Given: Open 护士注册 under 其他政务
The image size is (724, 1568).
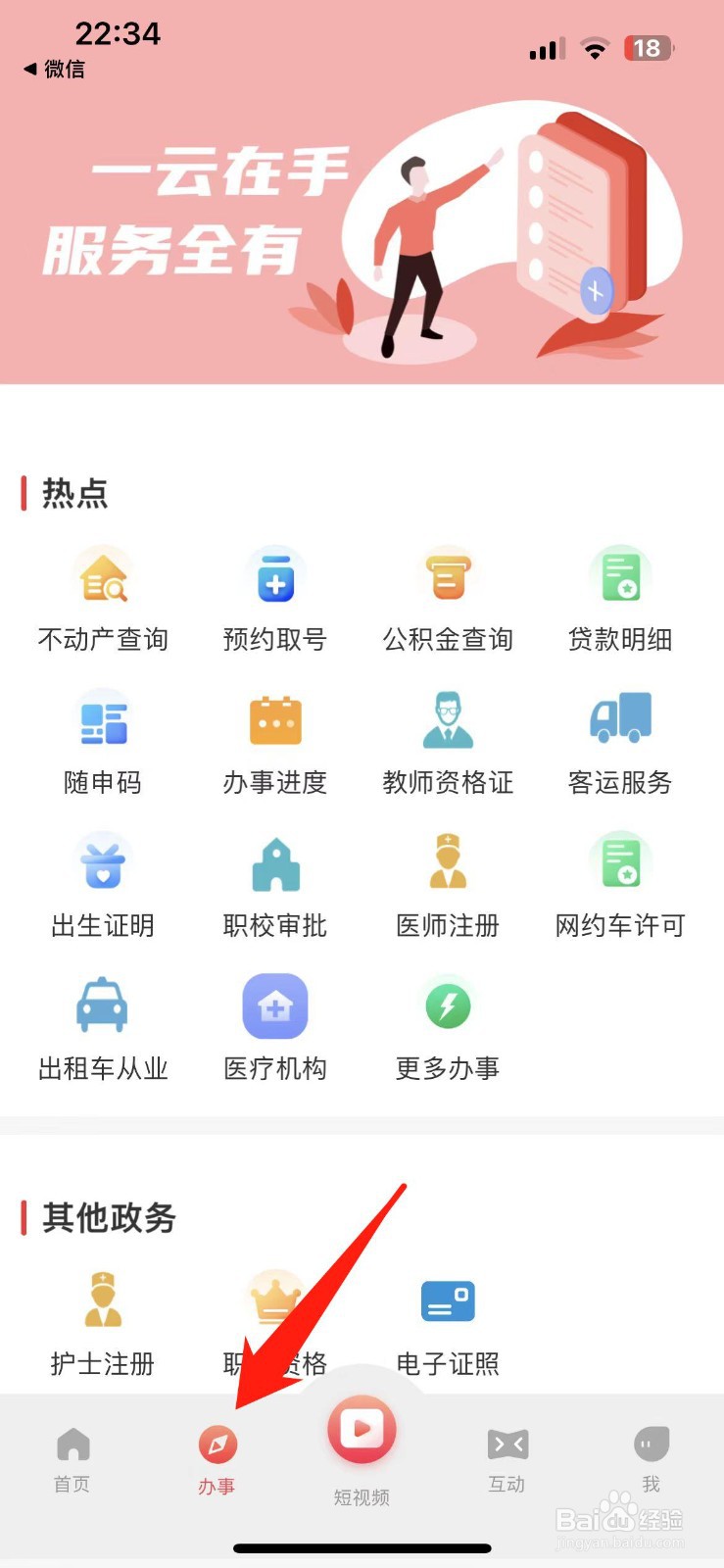Looking at the screenshot, I should click(103, 1323).
